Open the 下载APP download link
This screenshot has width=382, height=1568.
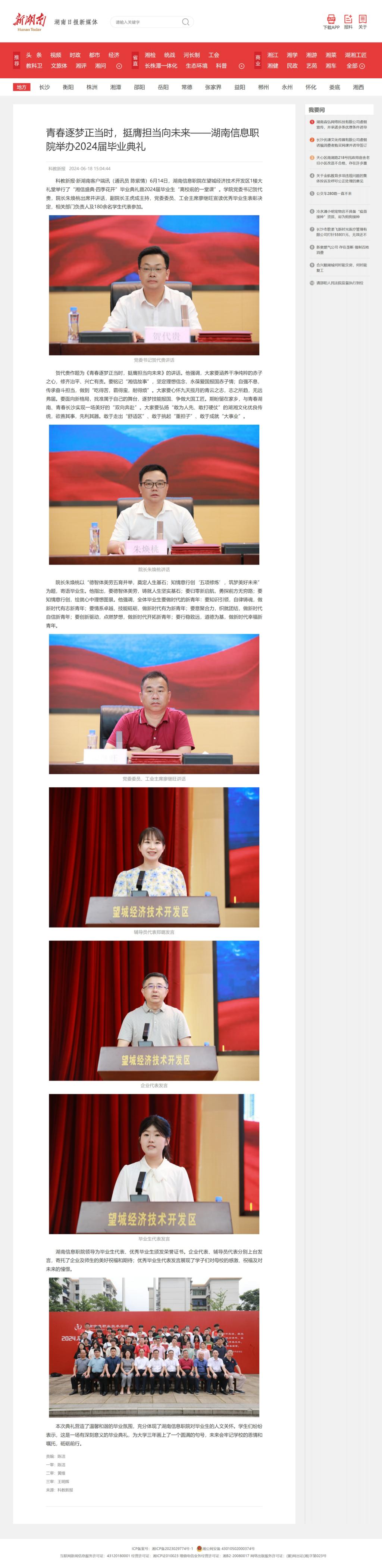coord(331,22)
